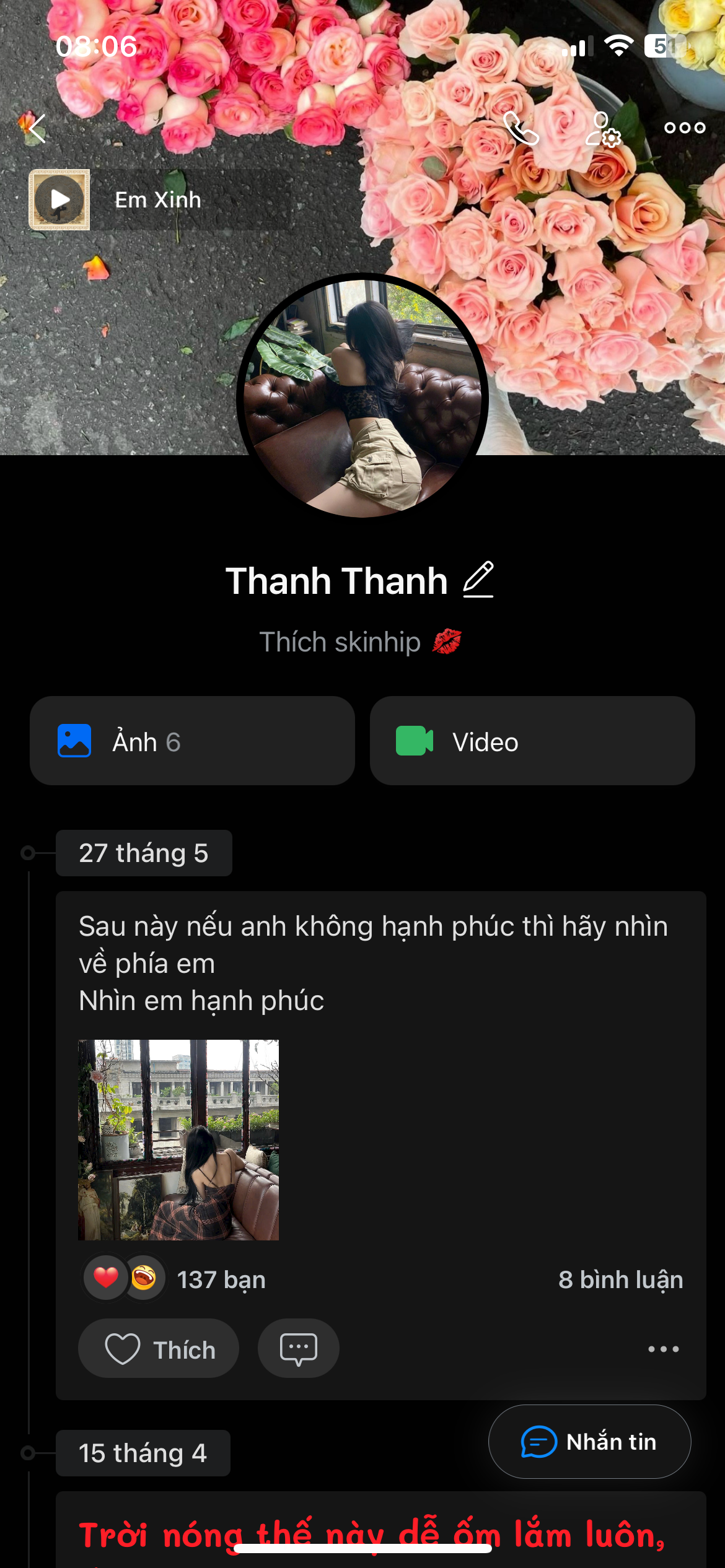Call Thanh Thanh via phone icon
The image size is (725, 1568).
point(521,129)
